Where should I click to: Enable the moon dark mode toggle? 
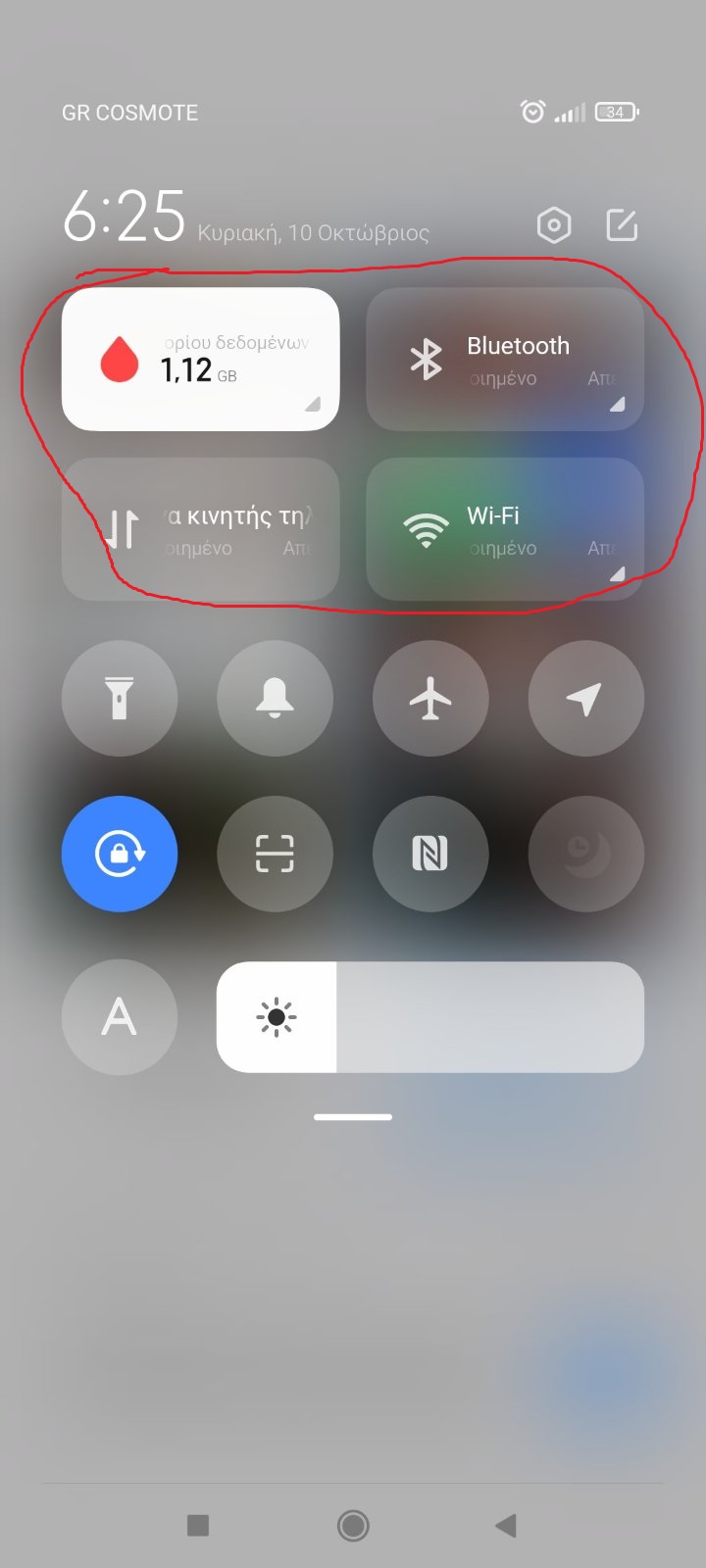[586, 854]
